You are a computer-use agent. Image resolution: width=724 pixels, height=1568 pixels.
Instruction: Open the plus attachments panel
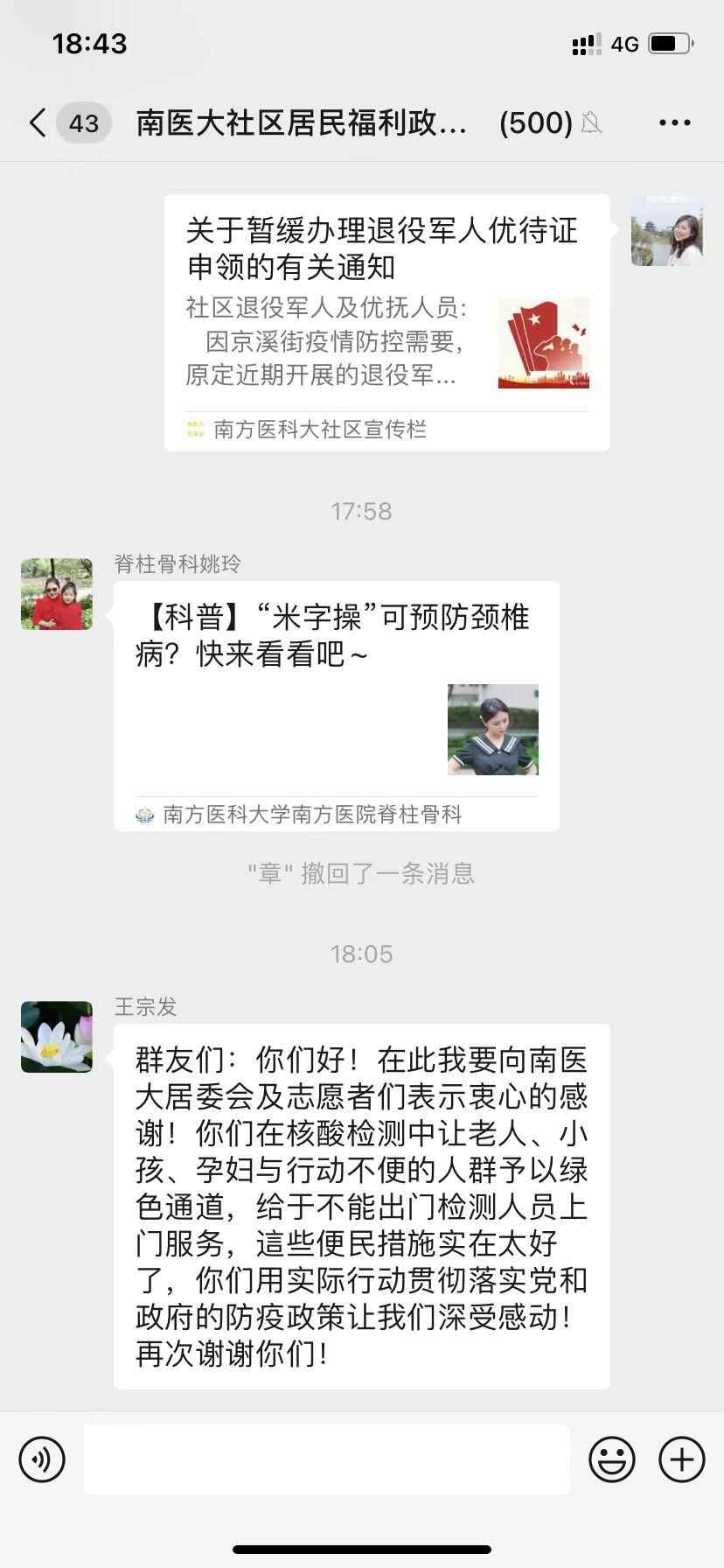[682, 1459]
